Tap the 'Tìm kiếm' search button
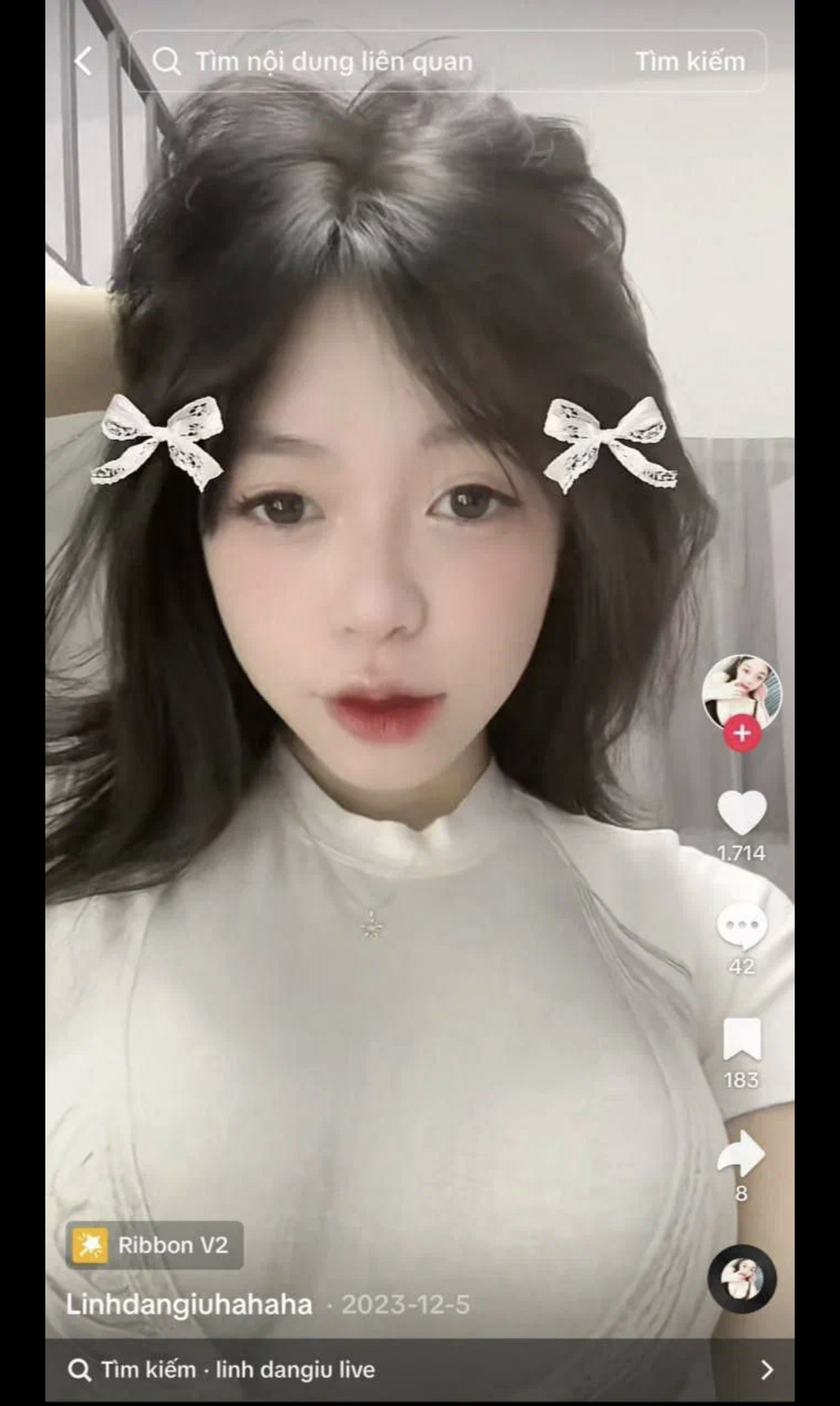This screenshot has height=1406, width=840. pyautogui.click(x=690, y=62)
